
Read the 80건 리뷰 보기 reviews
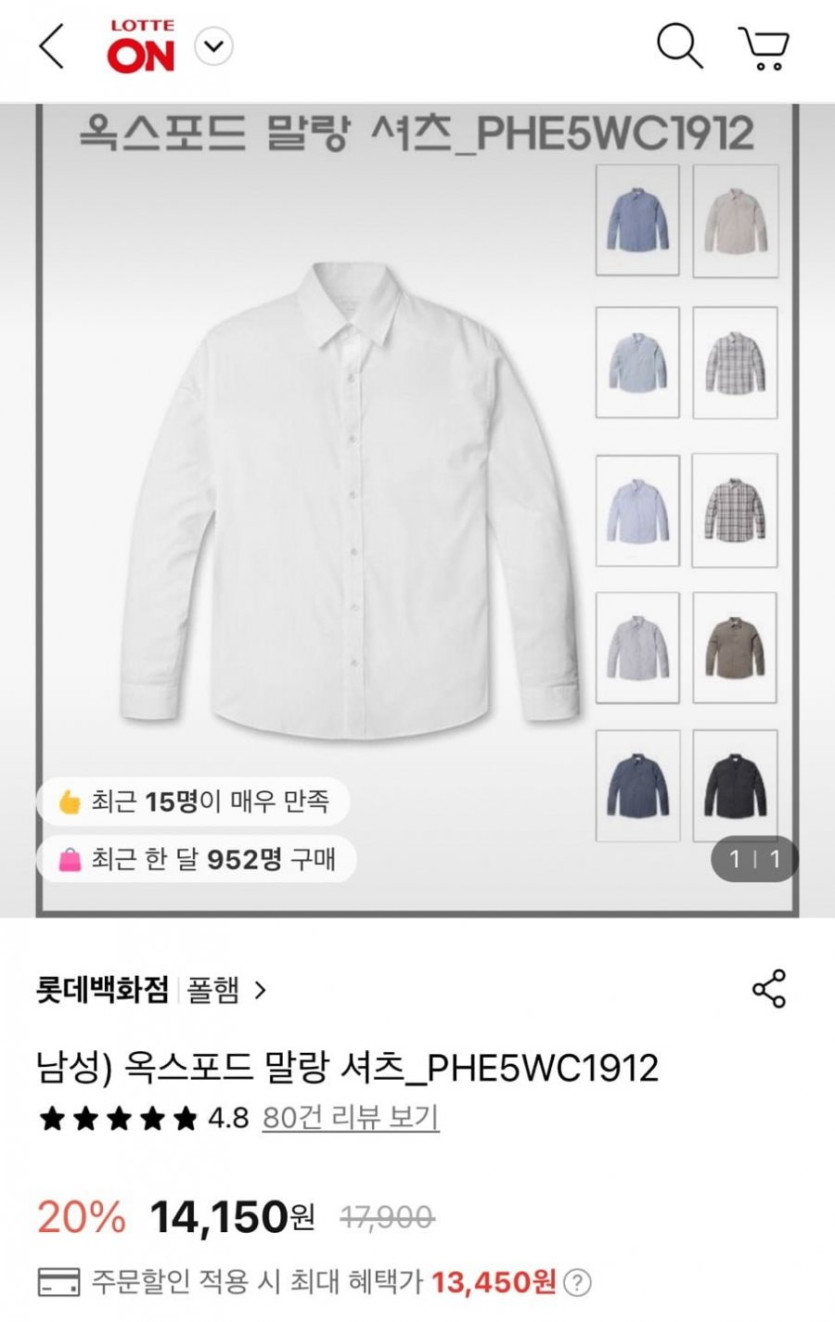pyautogui.click(x=350, y=1117)
